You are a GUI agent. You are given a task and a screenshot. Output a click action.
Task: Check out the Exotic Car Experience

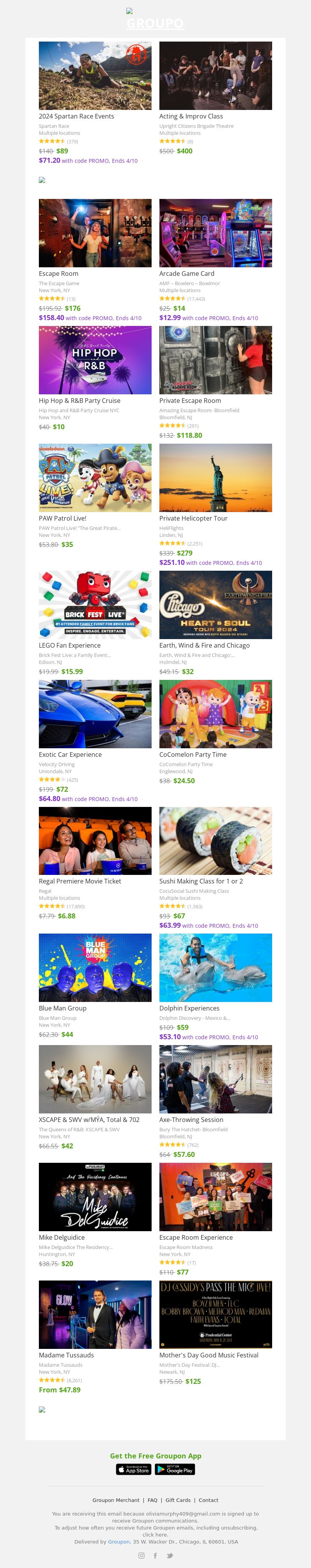70,754
